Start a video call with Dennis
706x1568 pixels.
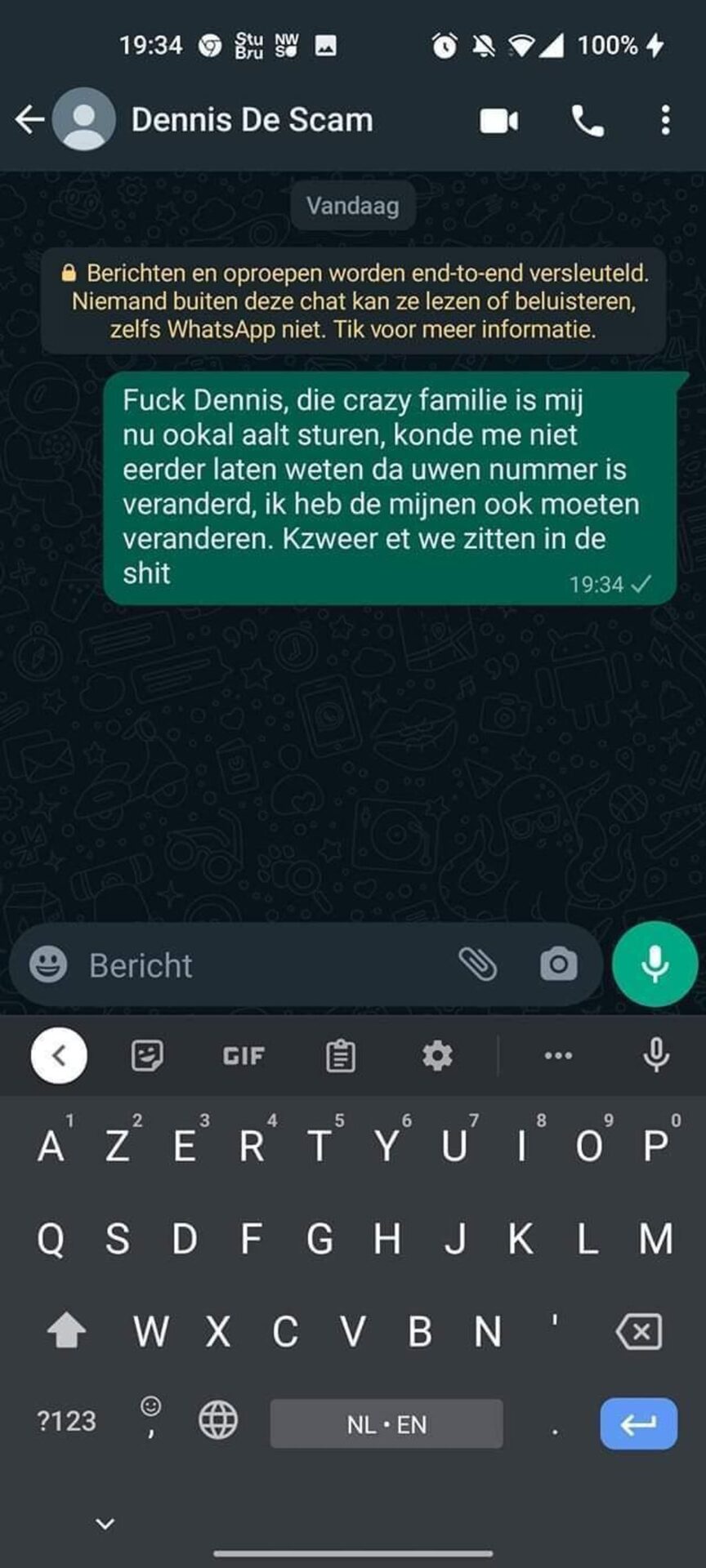[498, 121]
